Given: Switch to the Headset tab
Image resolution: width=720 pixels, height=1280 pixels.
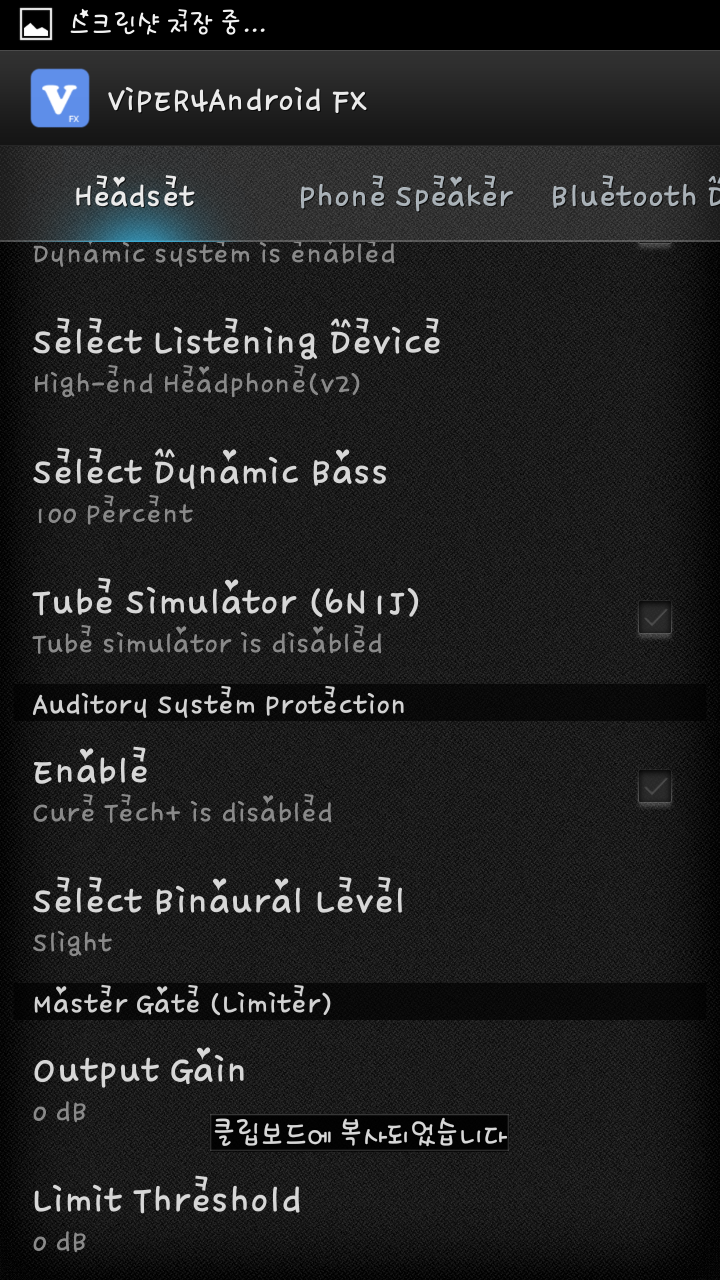Looking at the screenshot, I should [135, 195].
